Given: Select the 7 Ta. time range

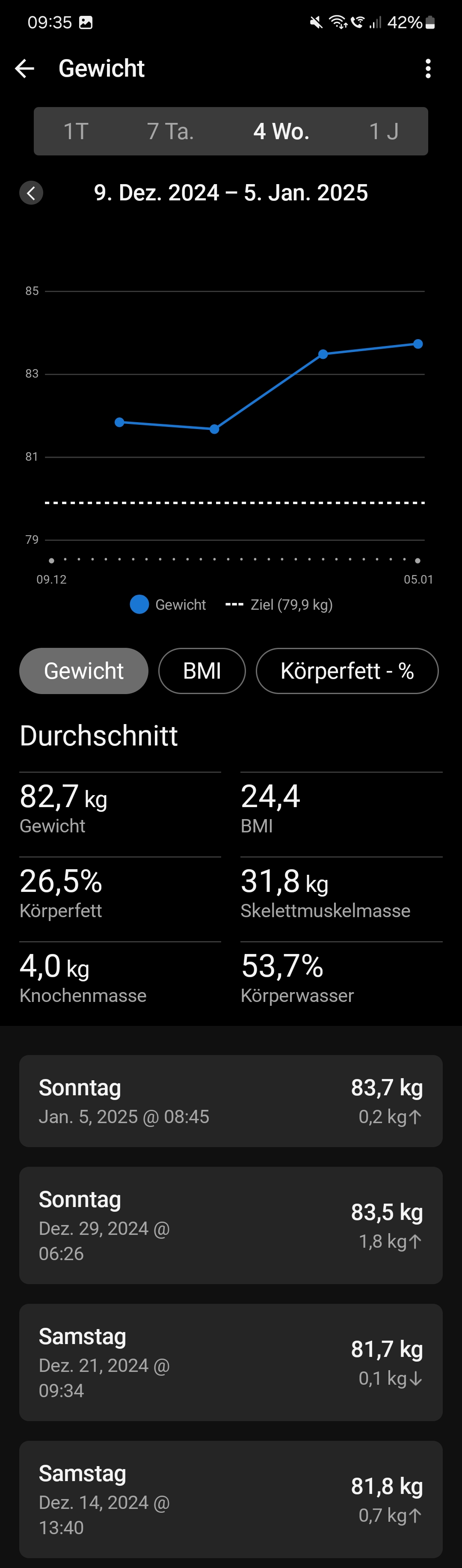Looking at the screenshot, I should (170, 131).
